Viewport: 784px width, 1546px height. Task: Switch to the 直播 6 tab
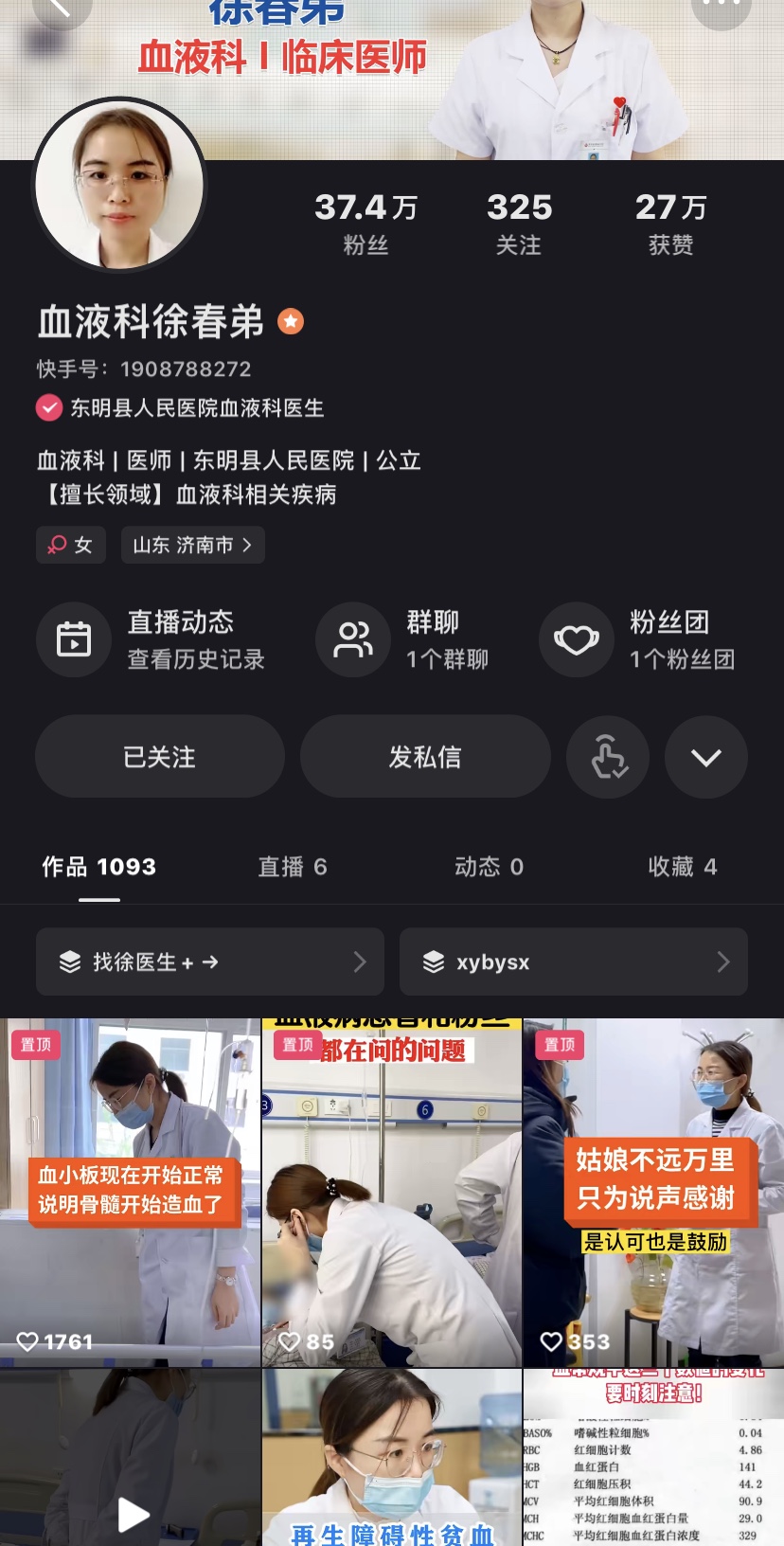[x=293, y=867]
